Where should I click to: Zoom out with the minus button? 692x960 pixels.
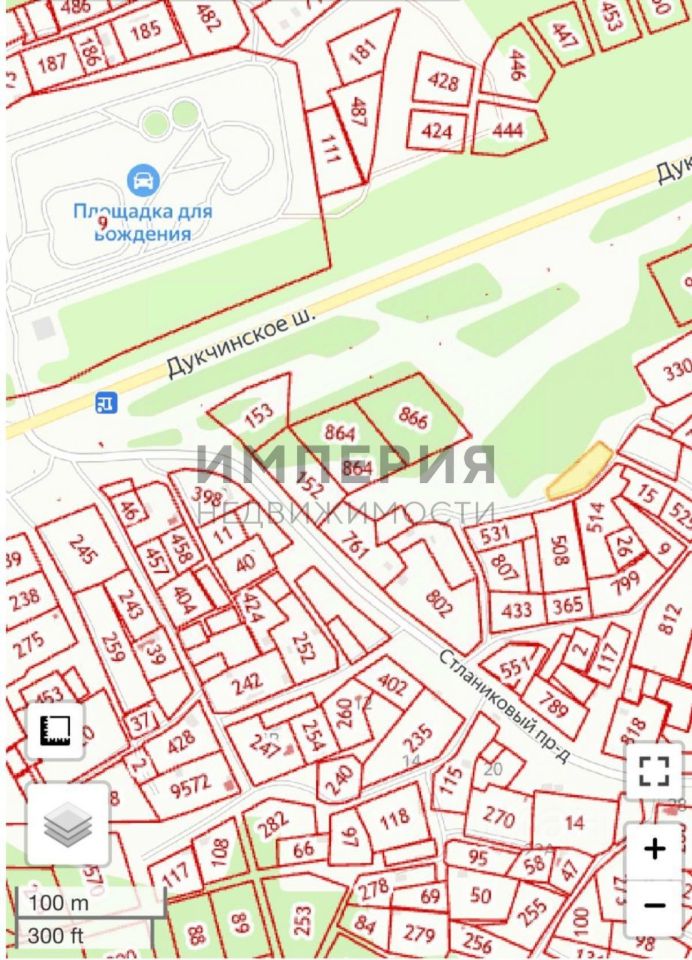tap(654, 905)
